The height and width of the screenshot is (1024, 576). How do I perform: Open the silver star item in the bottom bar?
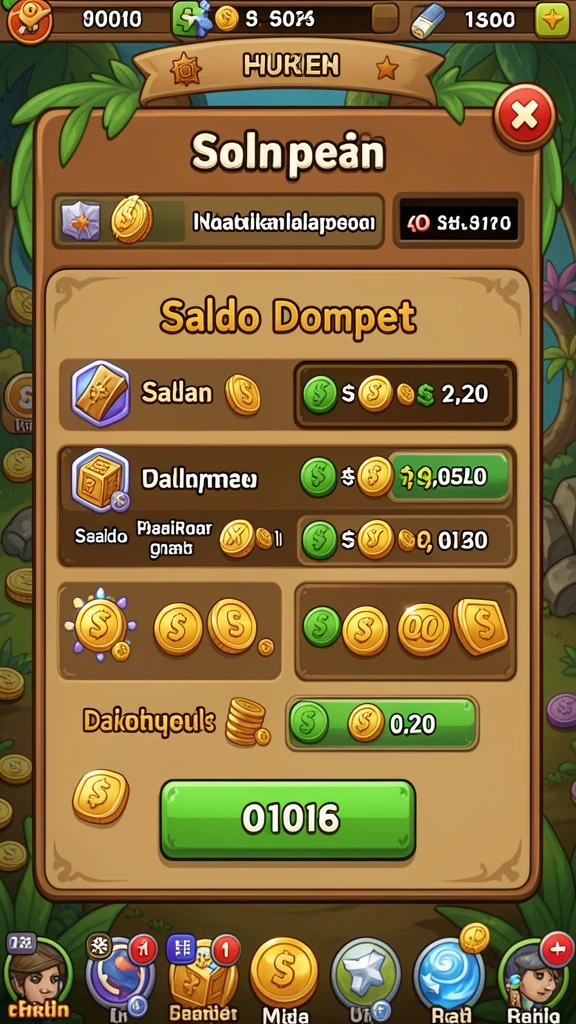pos(366,978)
